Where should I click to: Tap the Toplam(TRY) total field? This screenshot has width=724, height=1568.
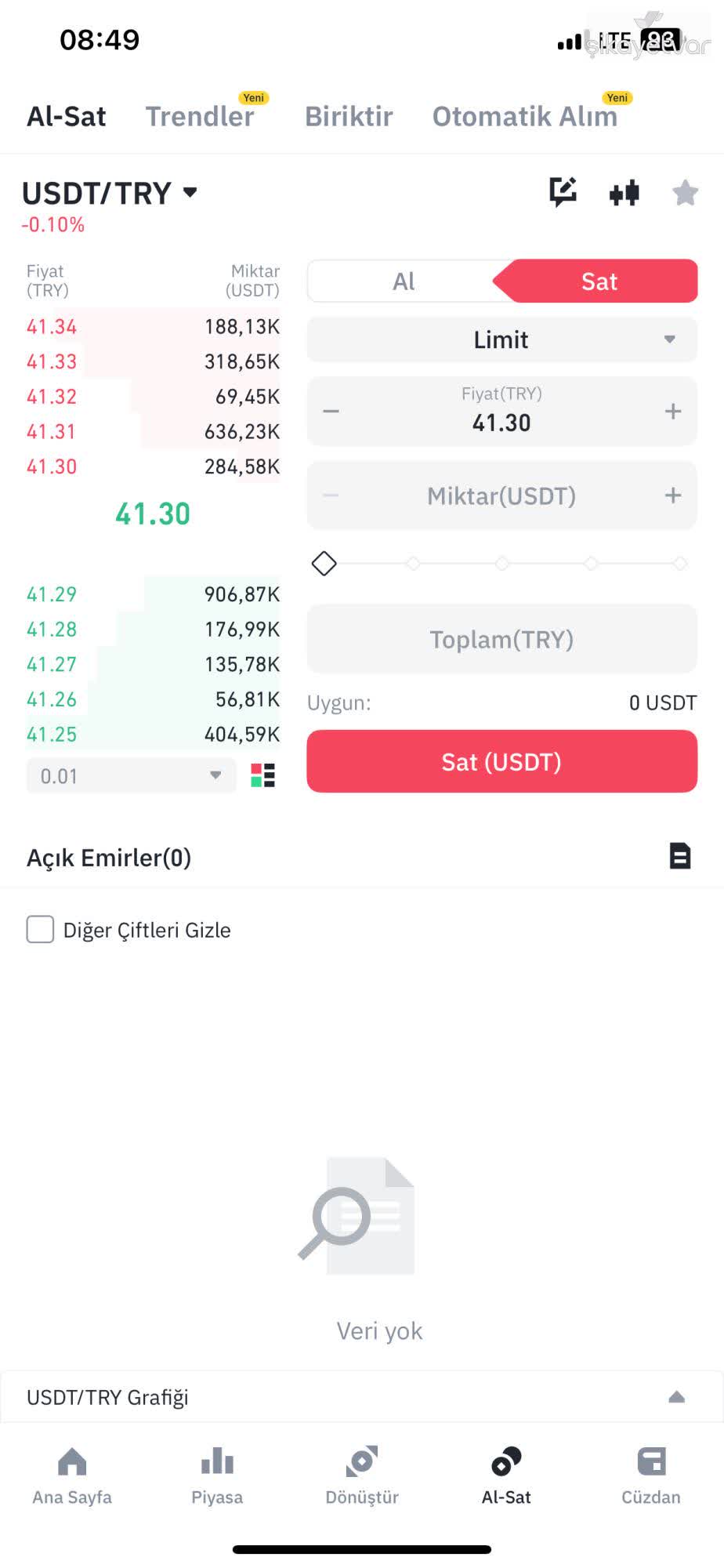(x=501, y=639)
